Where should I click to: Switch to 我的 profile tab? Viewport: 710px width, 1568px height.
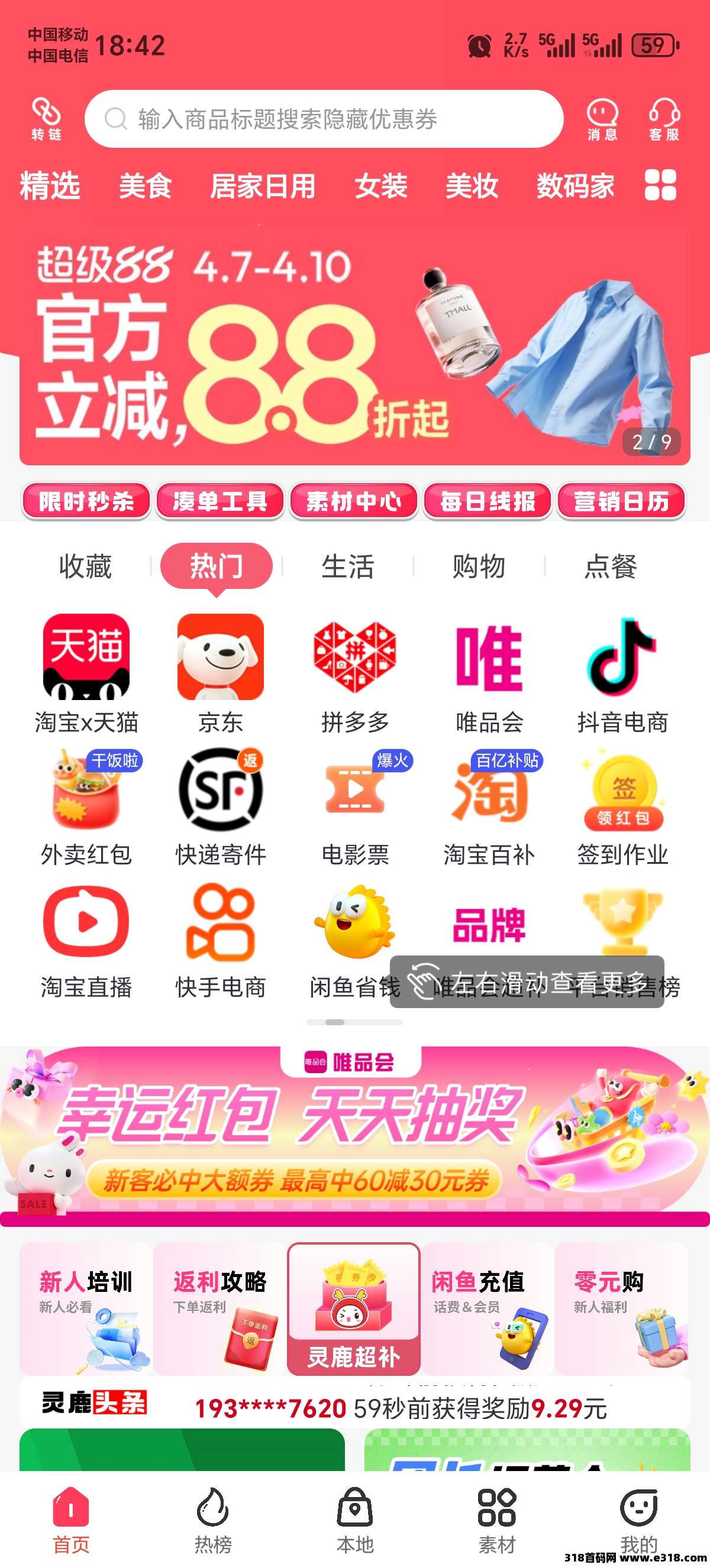point(638,1520)
